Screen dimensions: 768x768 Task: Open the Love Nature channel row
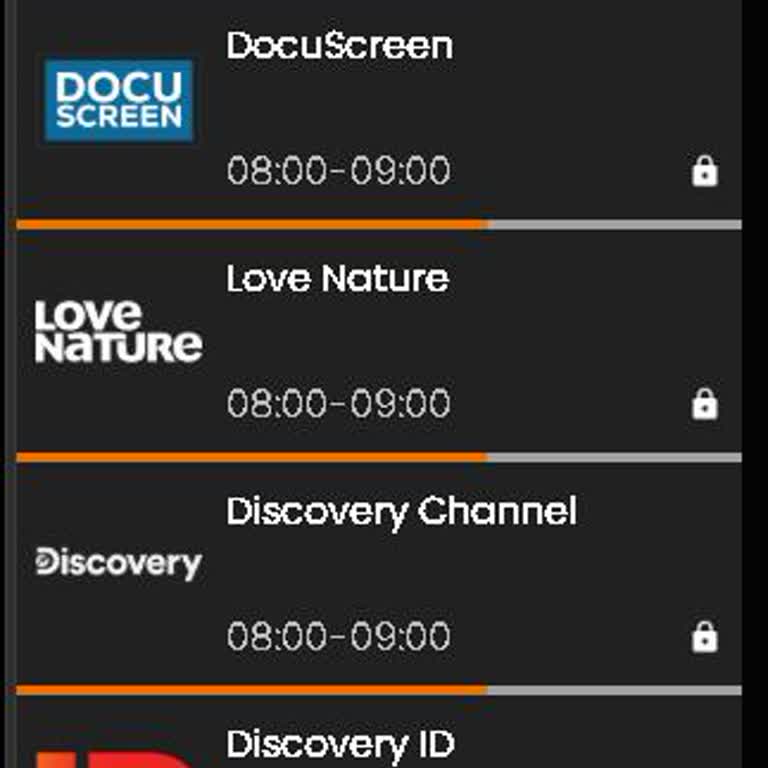coord(380,340)
